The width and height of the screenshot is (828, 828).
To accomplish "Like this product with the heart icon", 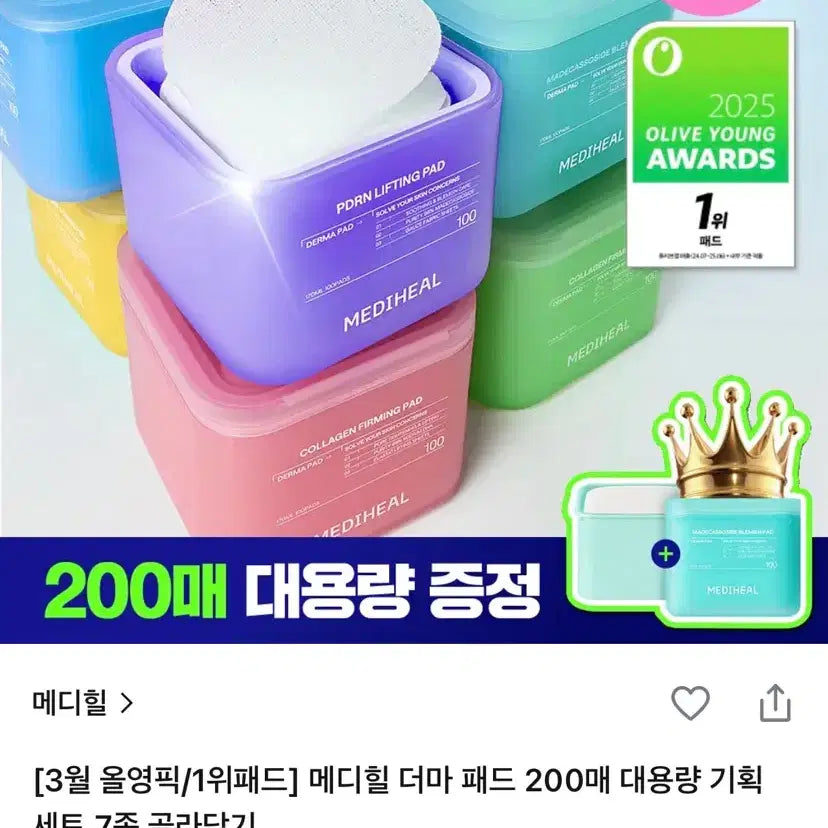I will coord(690,704).
